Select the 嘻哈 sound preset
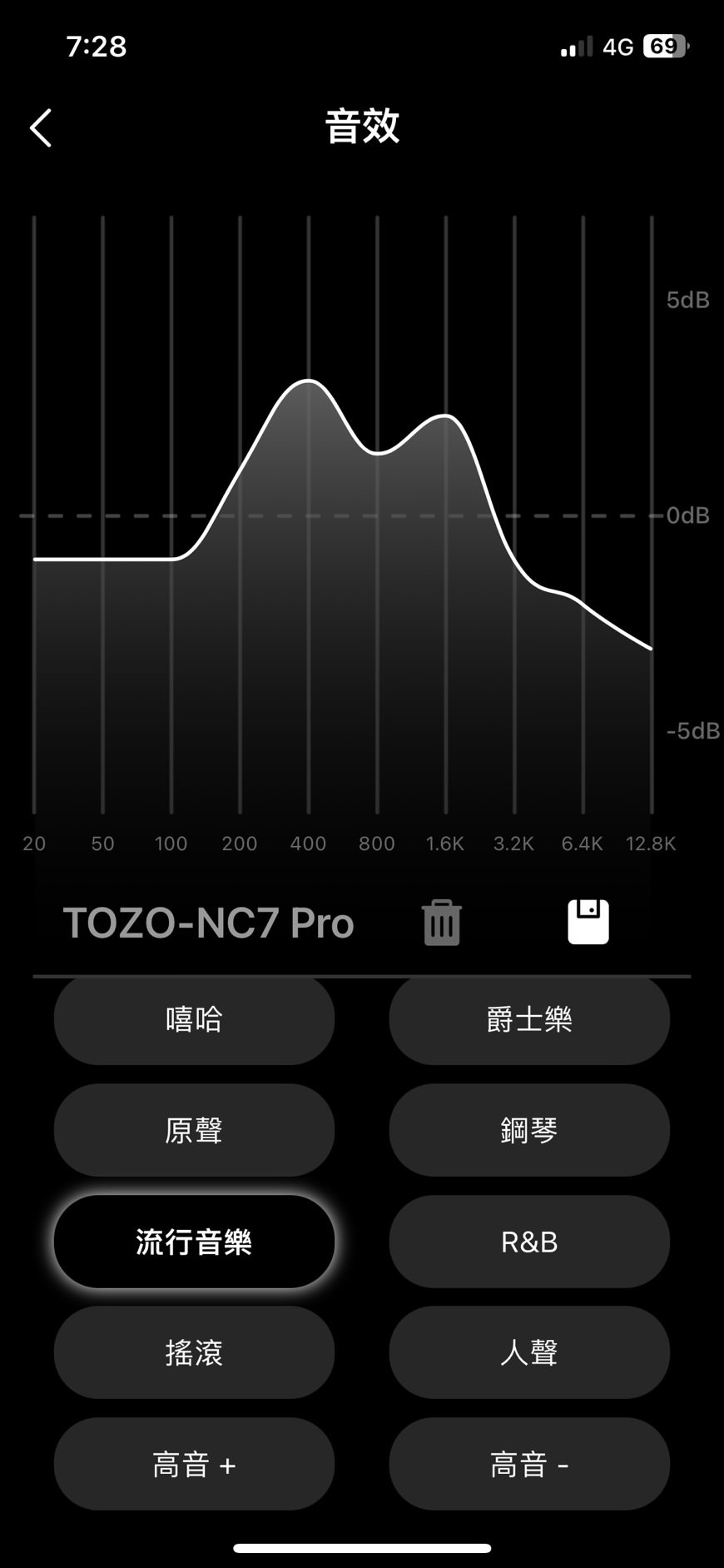The image size is (724, 1568). tap(194, 1019)
